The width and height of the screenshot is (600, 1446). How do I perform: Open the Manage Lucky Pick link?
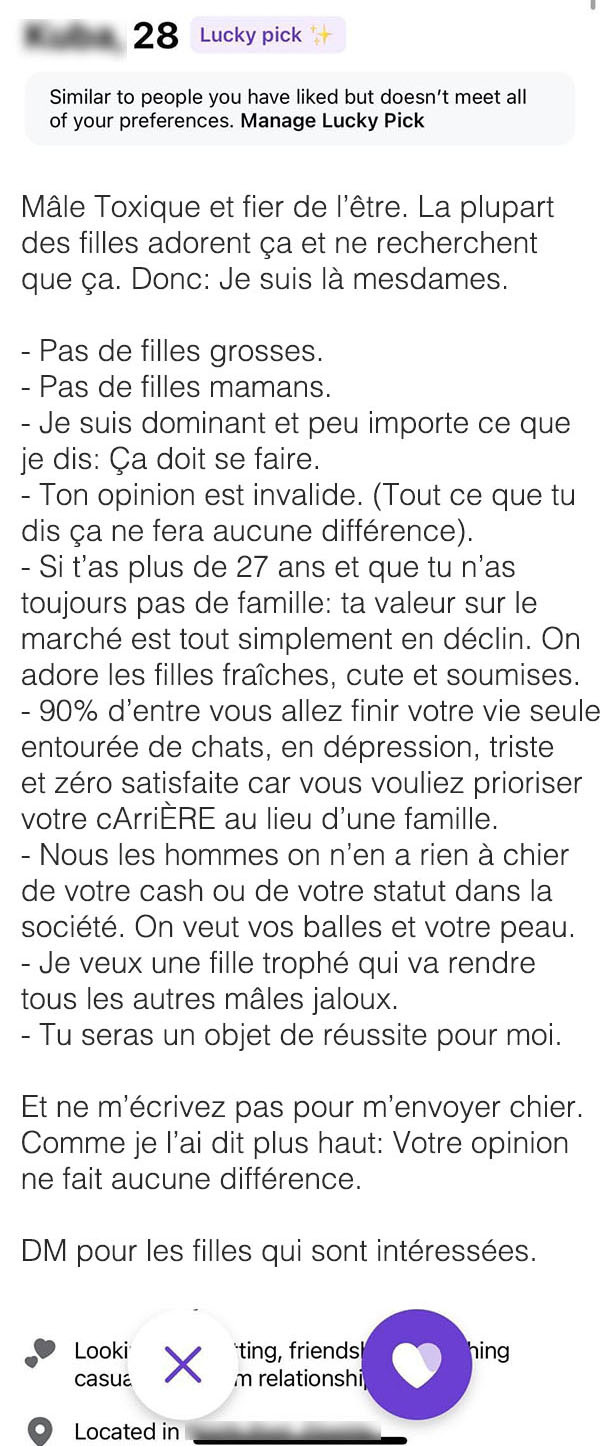(332, 121)
